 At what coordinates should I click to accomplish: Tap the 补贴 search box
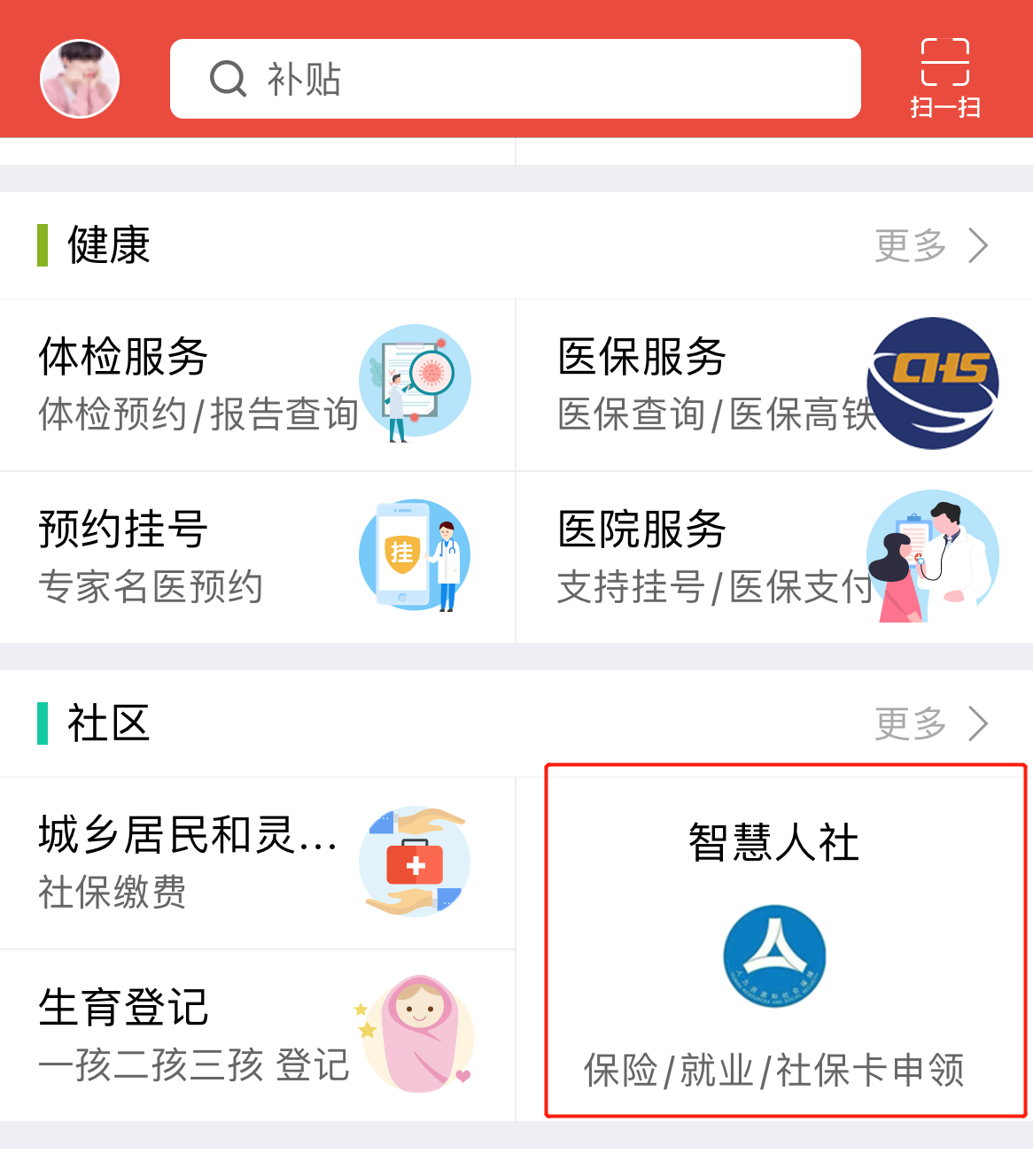pos(514,79)
